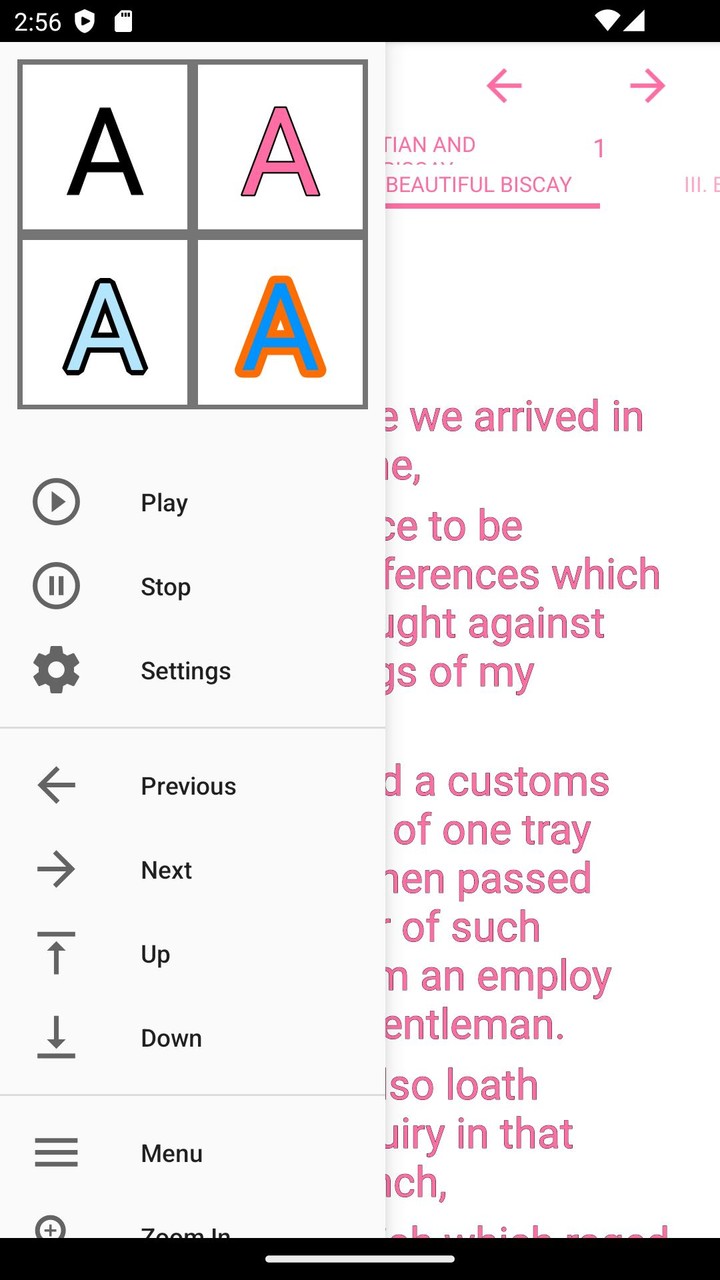
Task: Tap the Up option
Action: point(155,954)
